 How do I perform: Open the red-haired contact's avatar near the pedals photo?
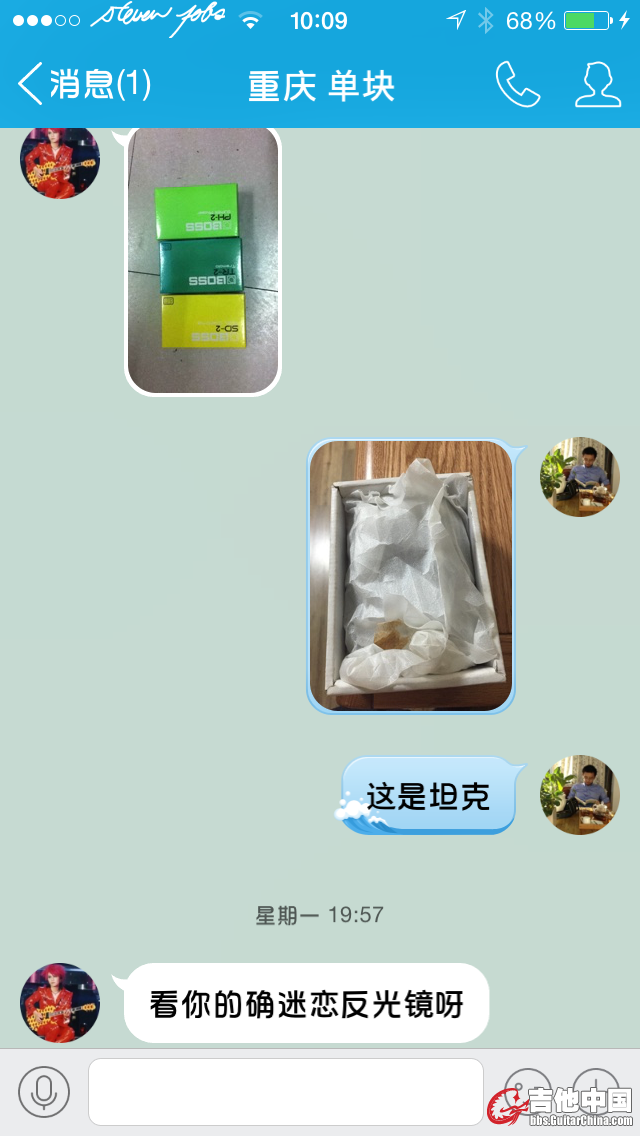(60, 160)
